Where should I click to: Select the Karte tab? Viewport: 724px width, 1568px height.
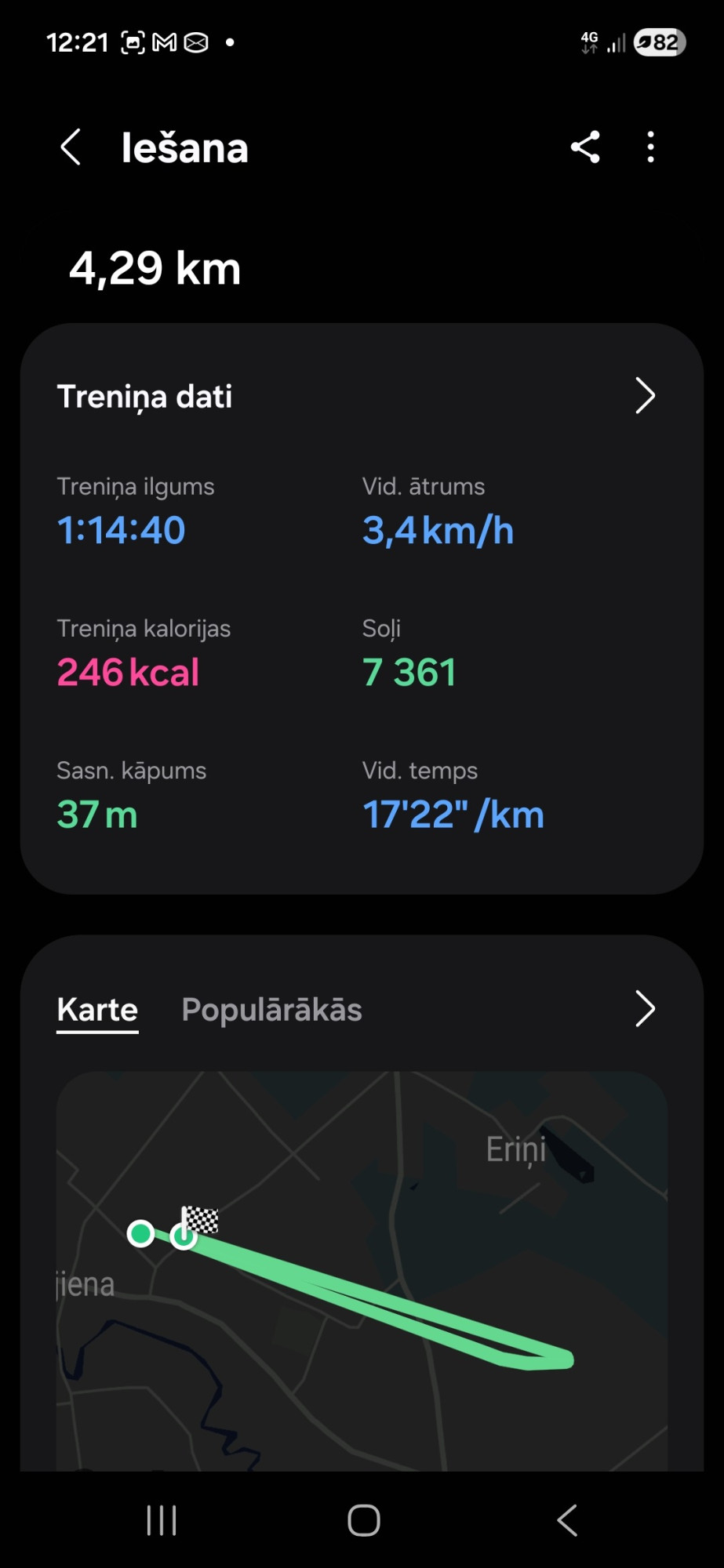click(x=97, y=1010)
